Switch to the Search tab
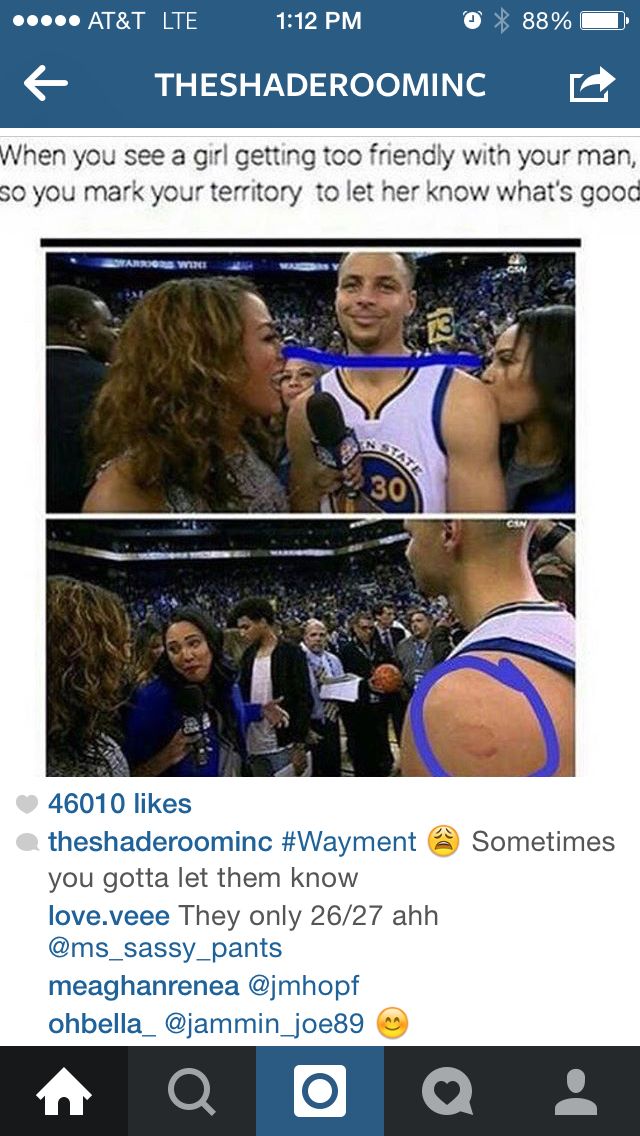Image resolution: width=640 pixels, height=1136 pixels. [192, 1091]
